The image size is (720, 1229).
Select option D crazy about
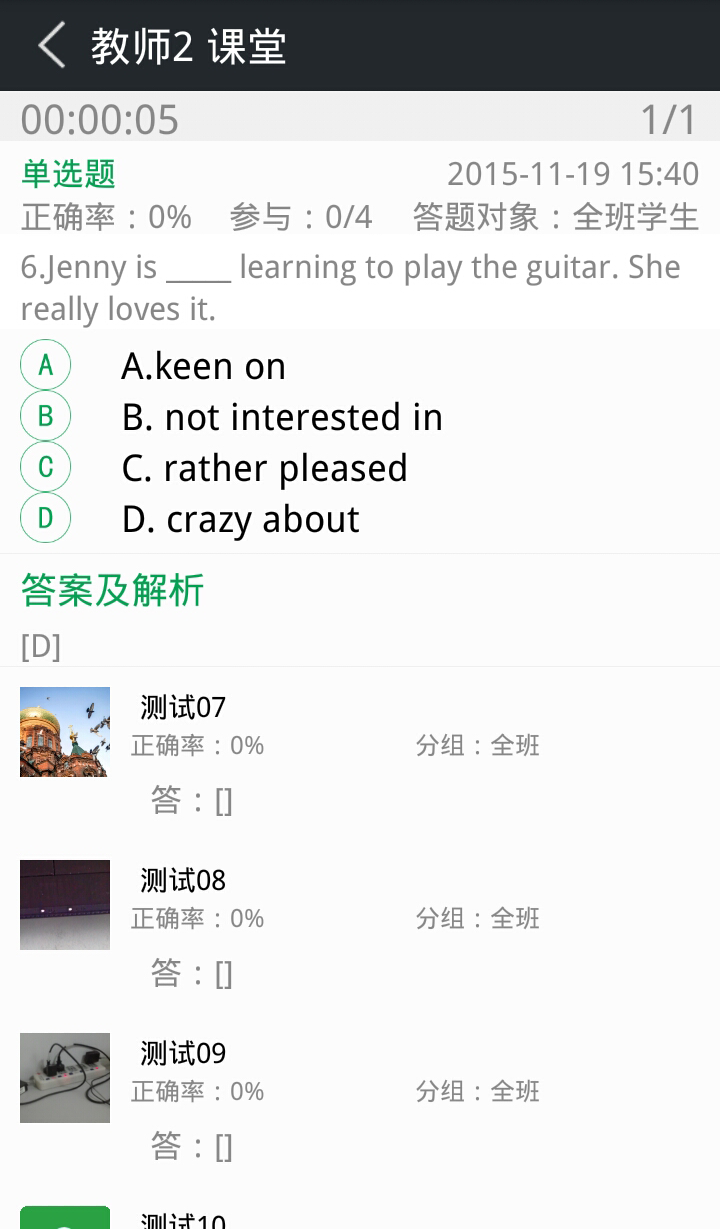point(46,519)
